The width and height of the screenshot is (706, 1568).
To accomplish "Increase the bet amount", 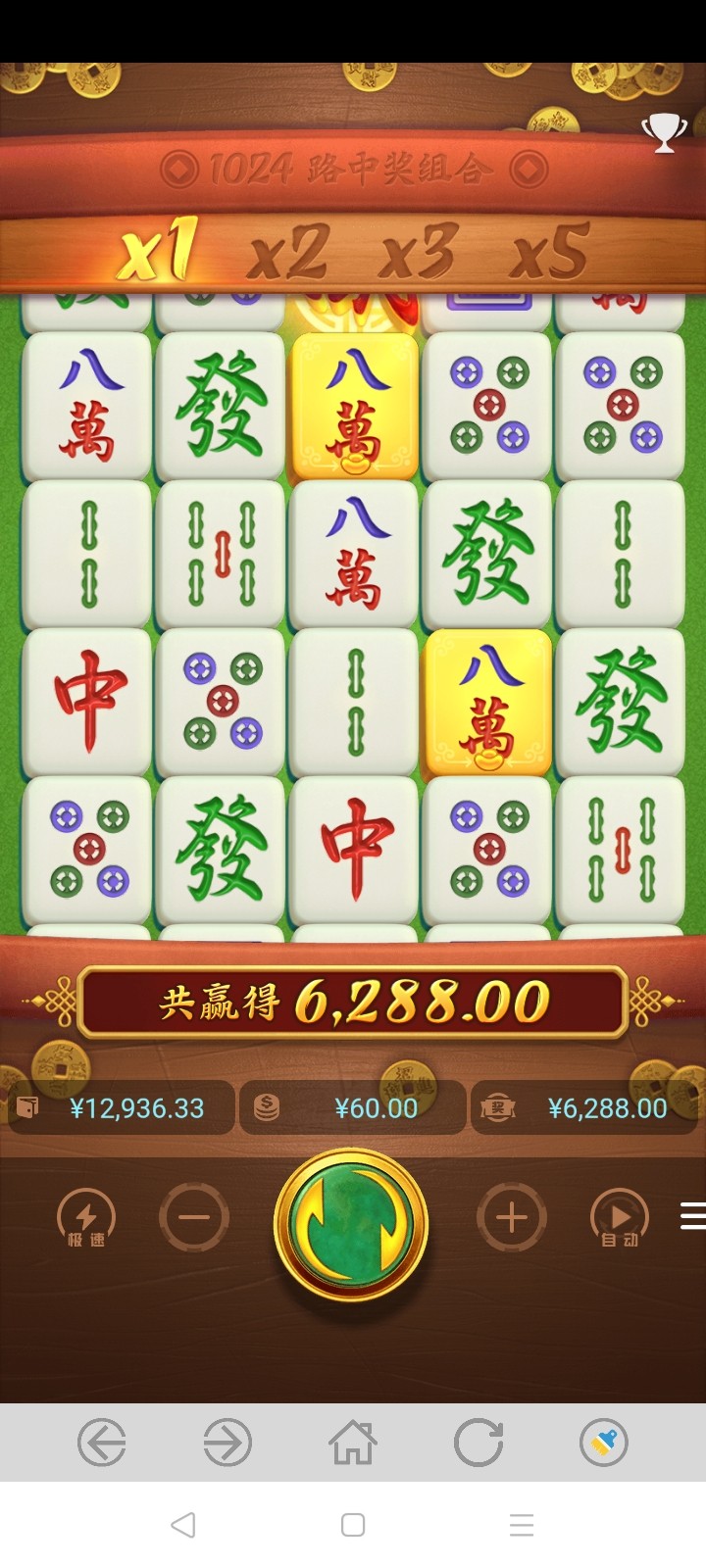I will [511, 1217].
